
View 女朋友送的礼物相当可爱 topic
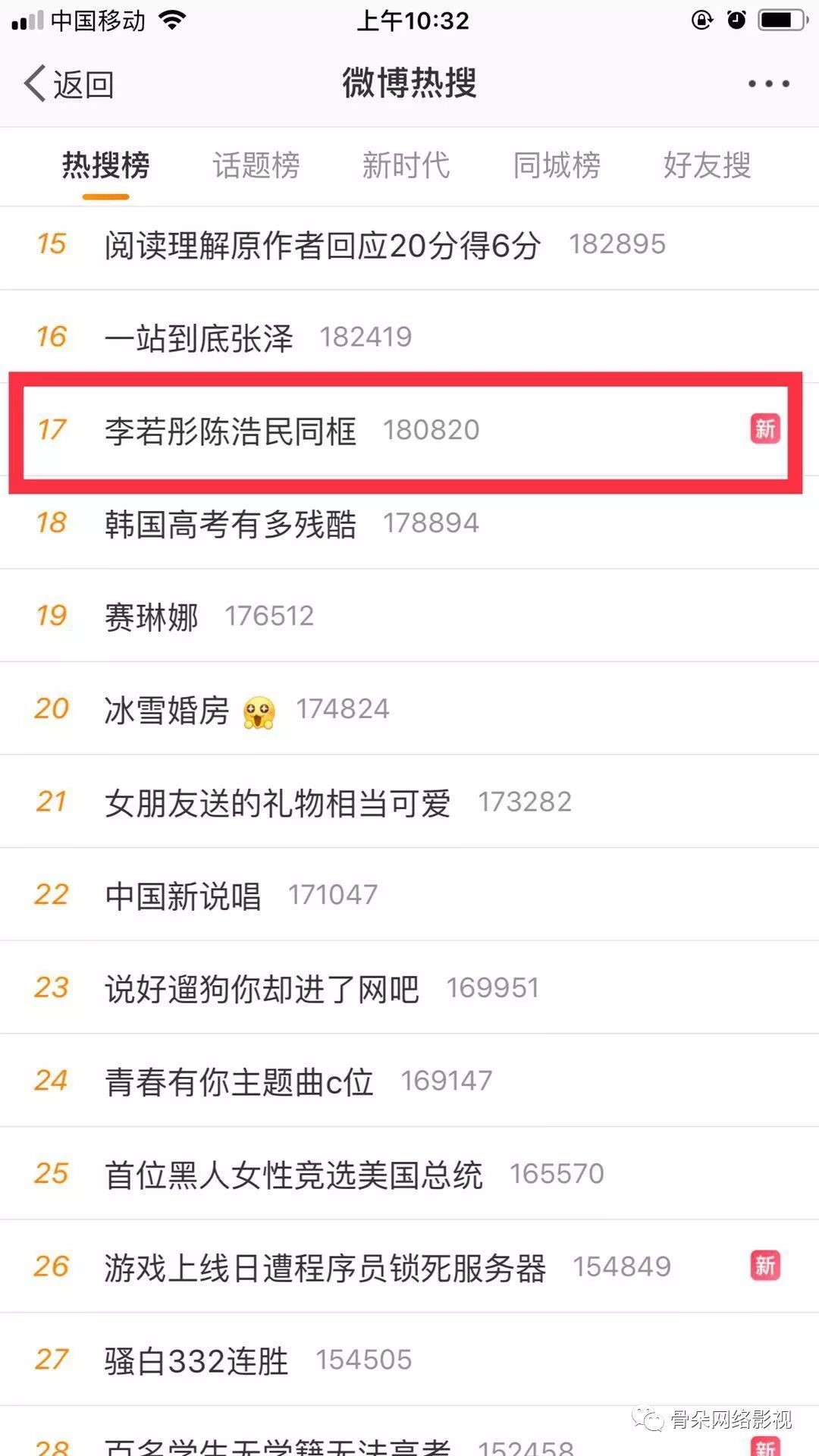coord(409,802)
